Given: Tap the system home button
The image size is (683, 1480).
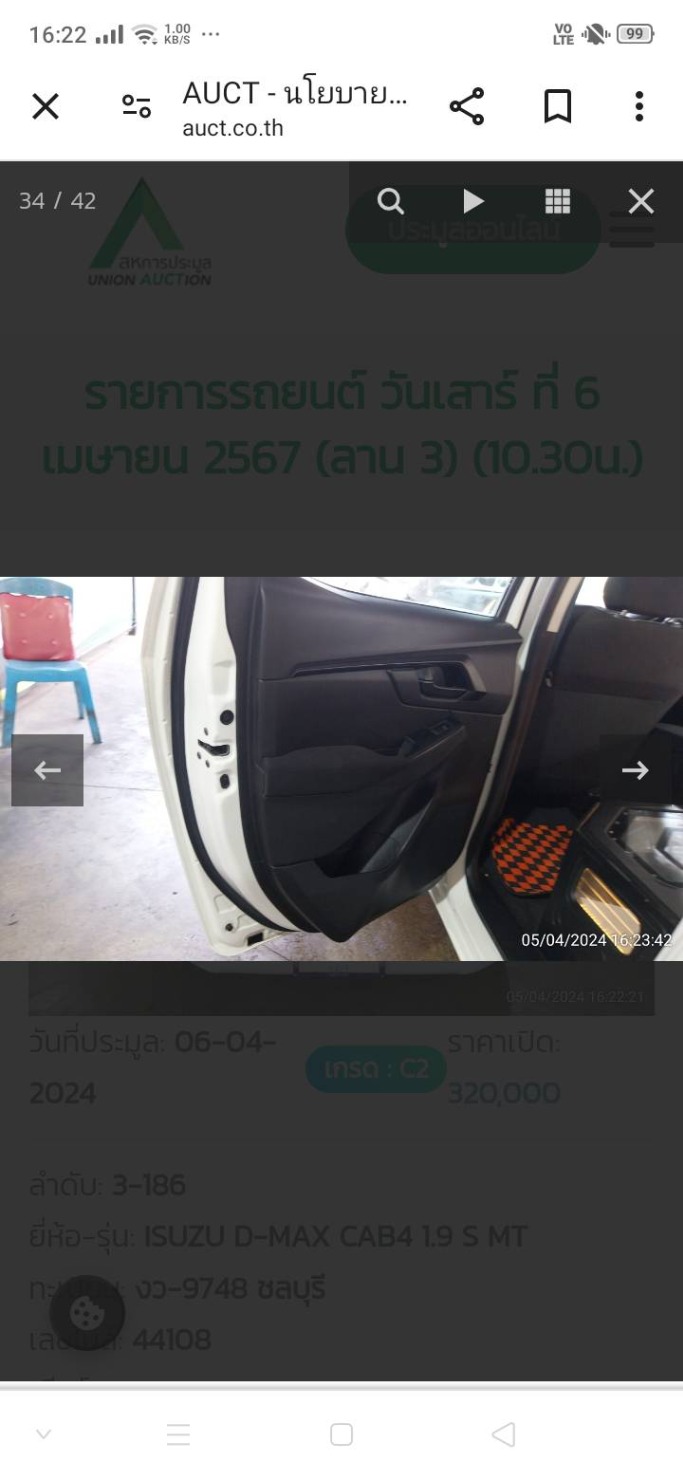Looking at the screenshot, I should point(341,1434).
